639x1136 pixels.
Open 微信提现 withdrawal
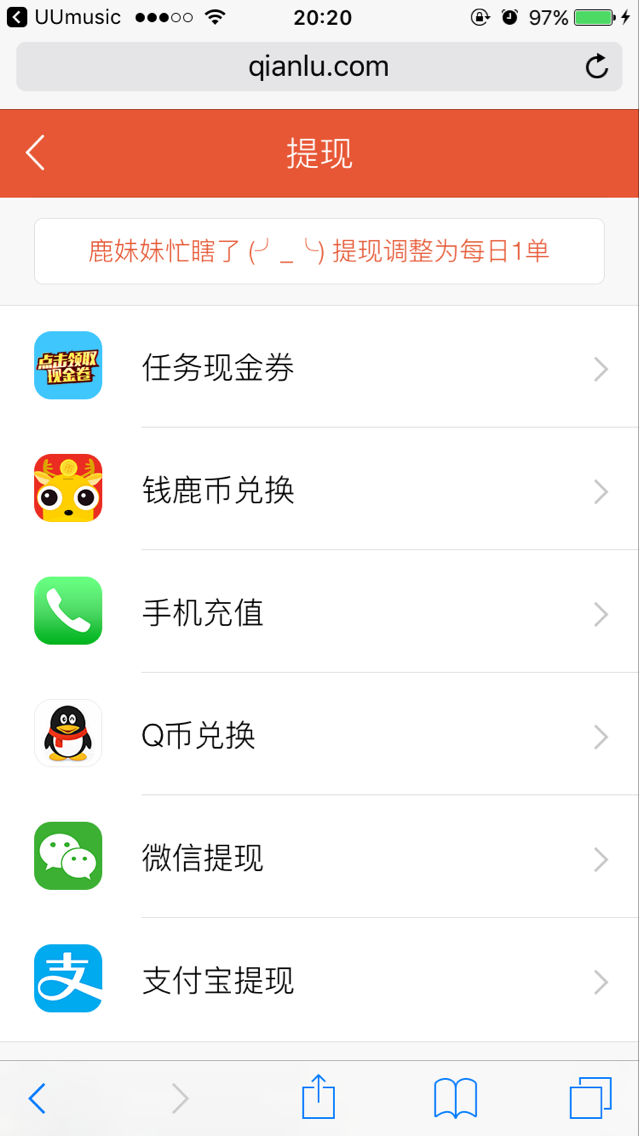click(x=319, y=858)
